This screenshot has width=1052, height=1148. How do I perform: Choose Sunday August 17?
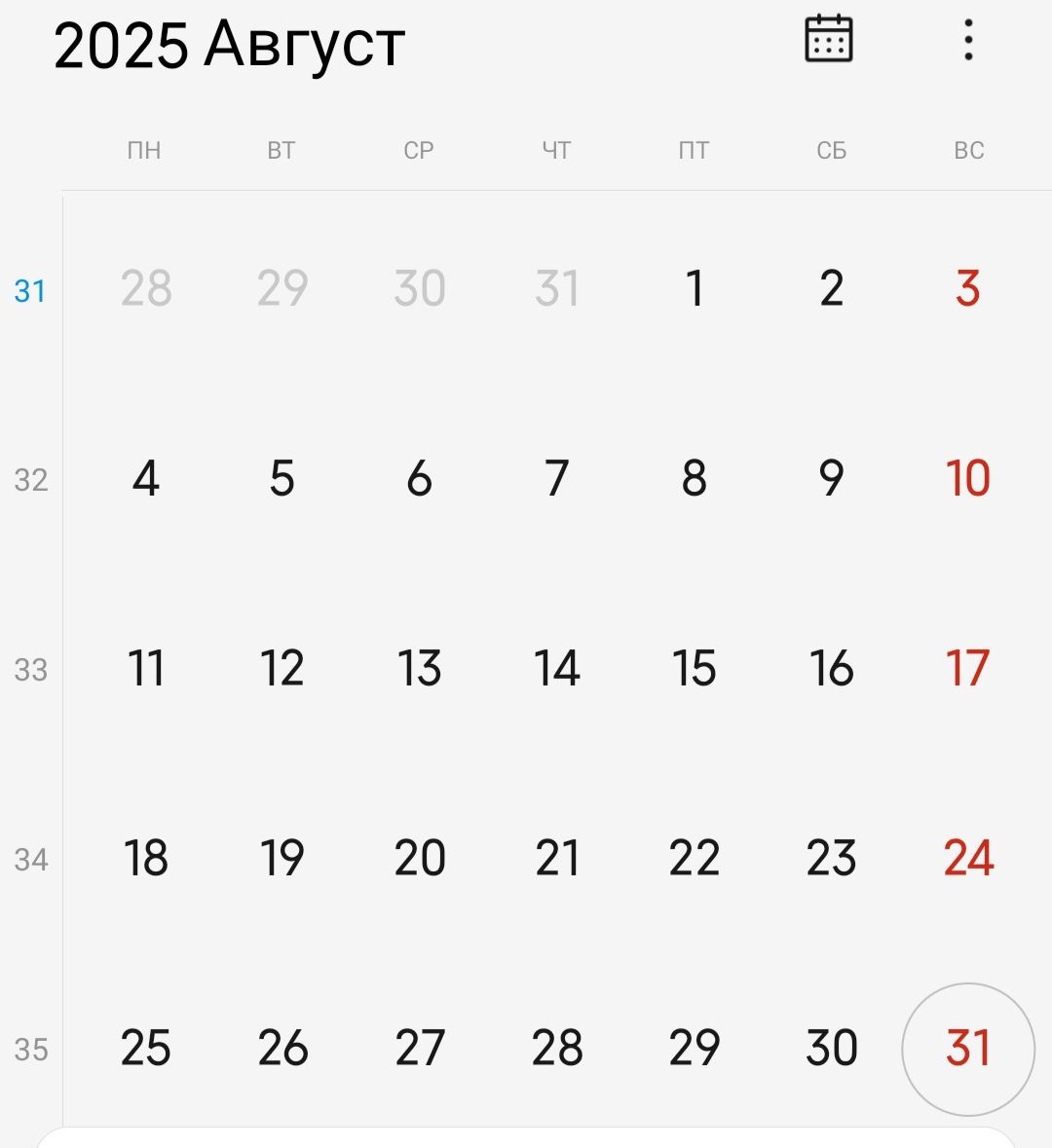(967, 668)
